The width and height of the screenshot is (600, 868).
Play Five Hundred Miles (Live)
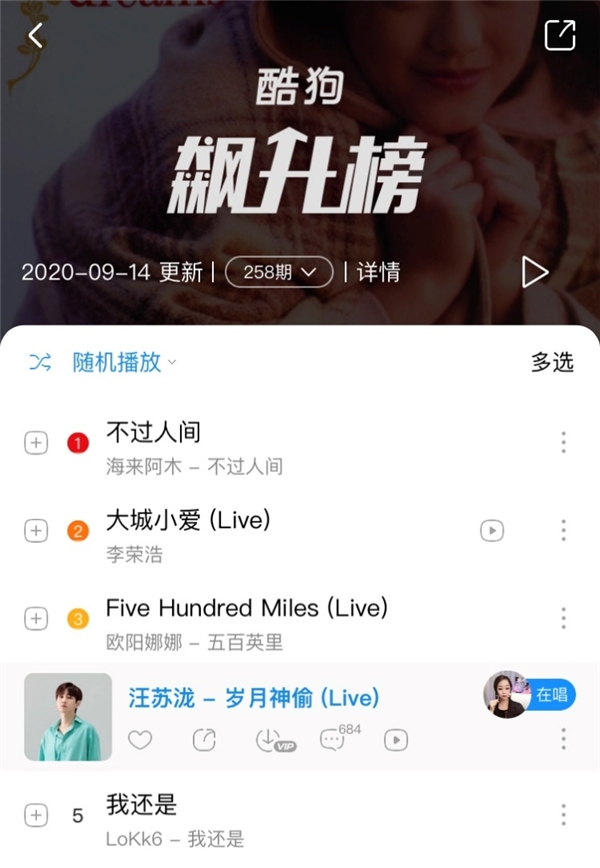point(246,608)
